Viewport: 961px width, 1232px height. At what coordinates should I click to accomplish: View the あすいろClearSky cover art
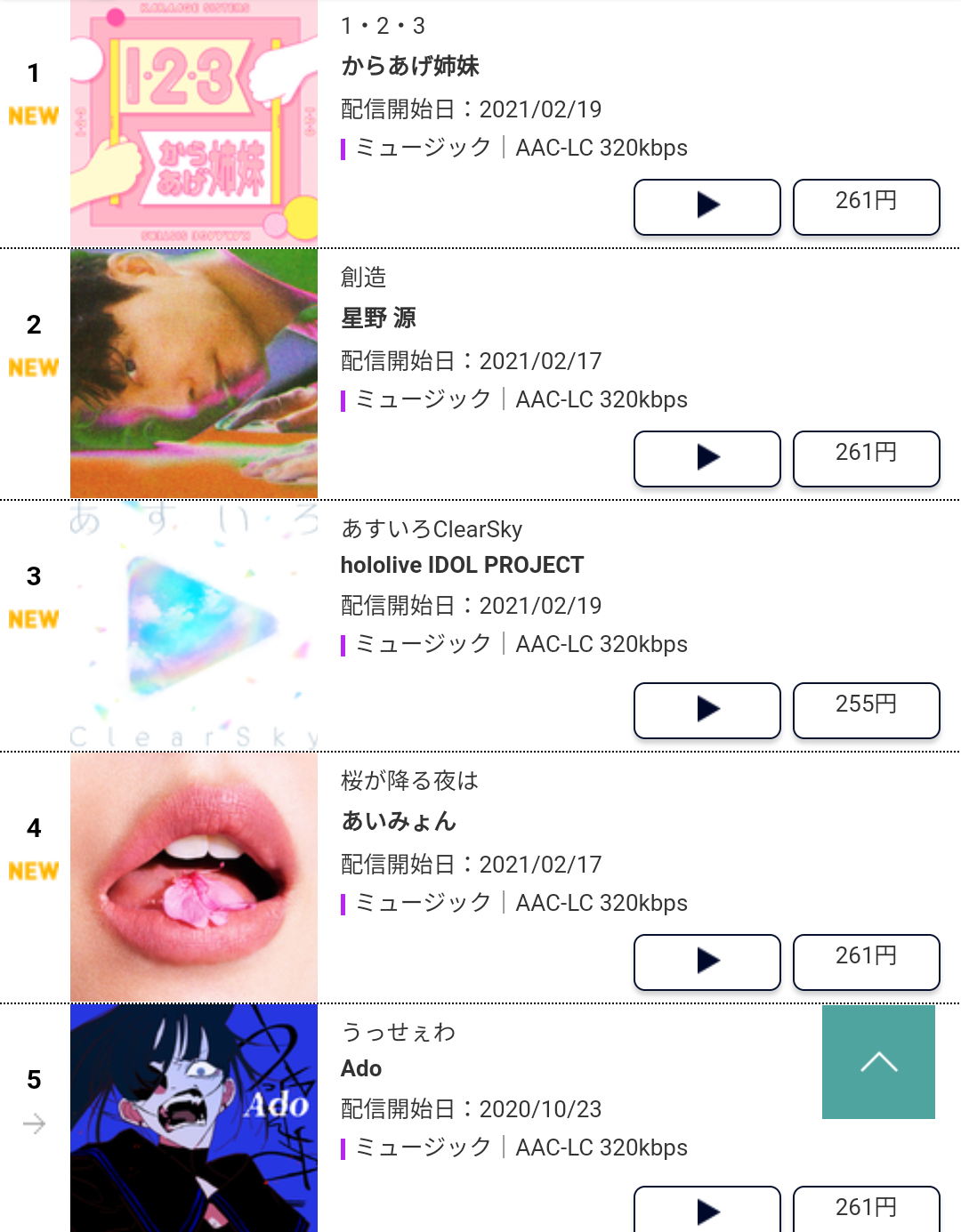click(194, 625)
